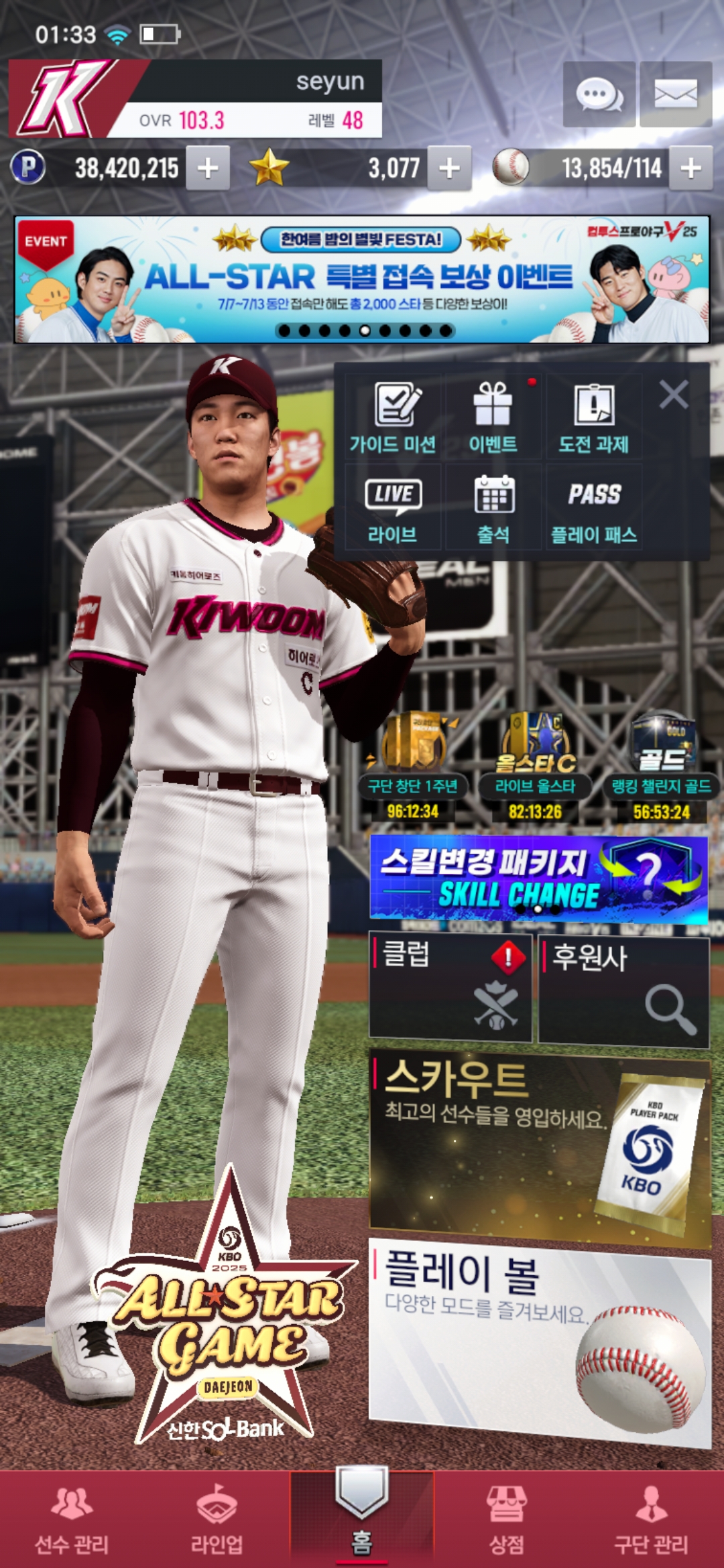
Task: Open the 플레이 패스 menu
Action: (594, 509)
